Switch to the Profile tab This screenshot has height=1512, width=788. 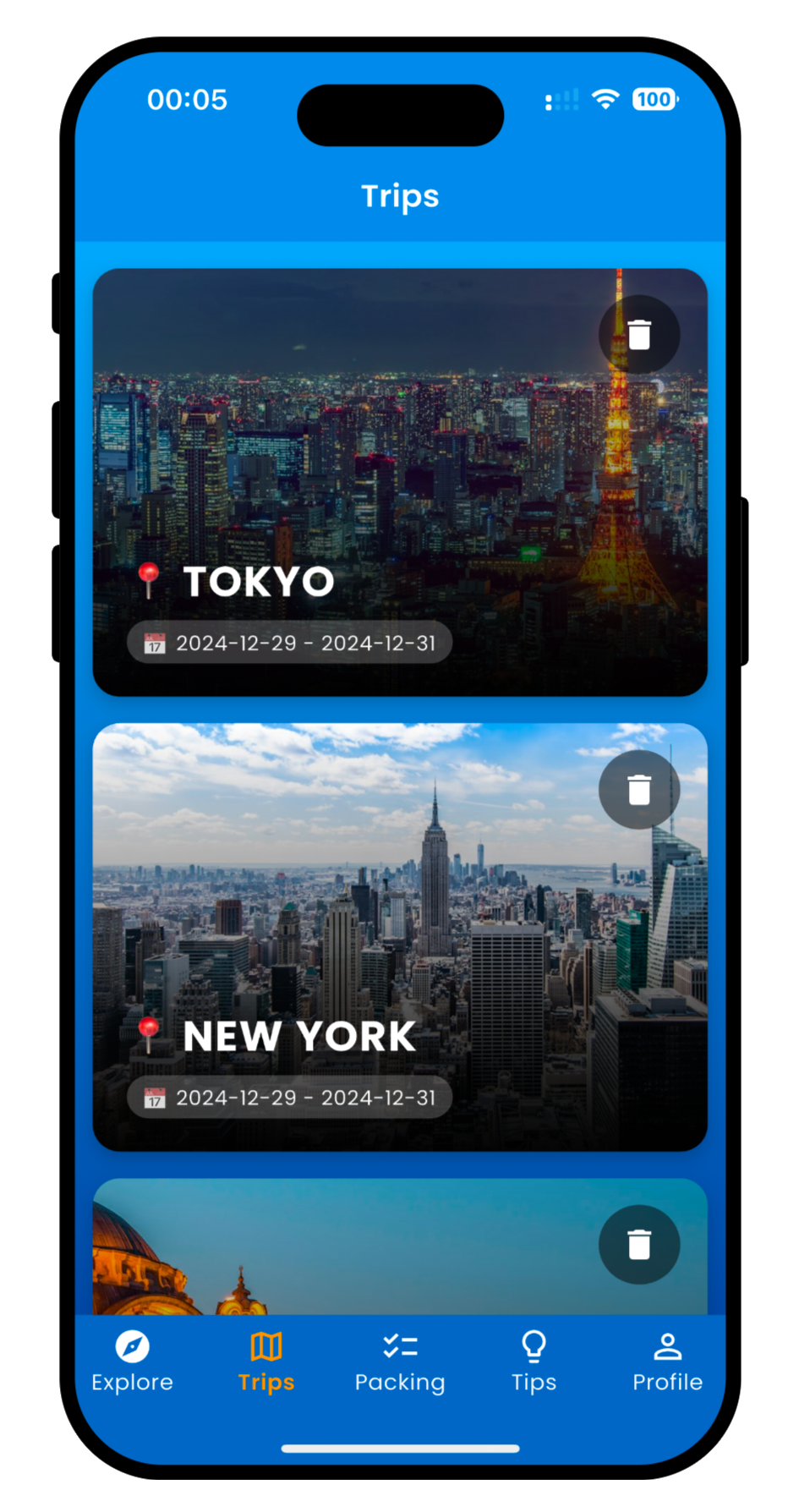pos(667,1361)
